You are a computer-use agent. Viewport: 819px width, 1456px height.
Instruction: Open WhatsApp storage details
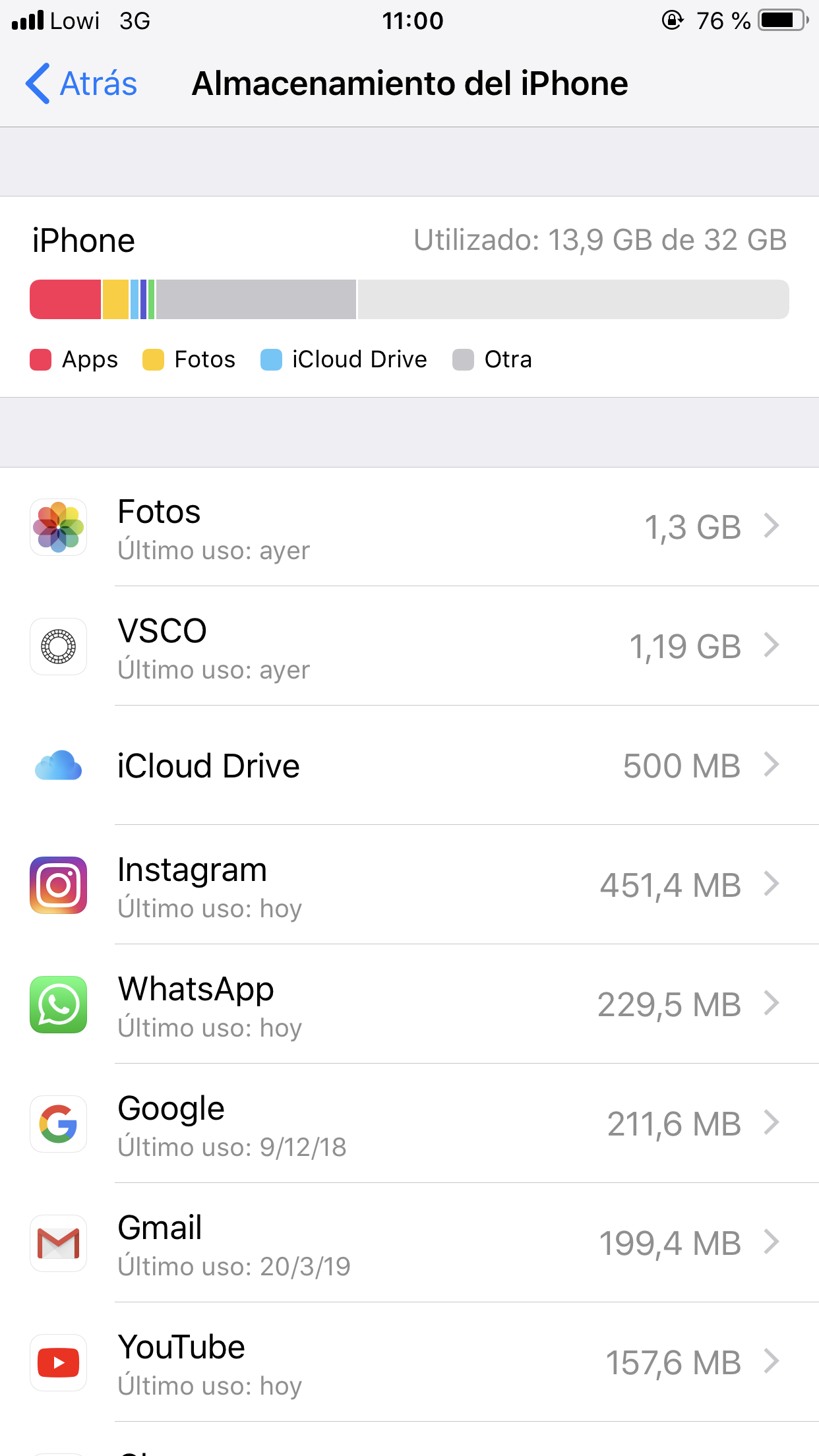click(409, 1005)
